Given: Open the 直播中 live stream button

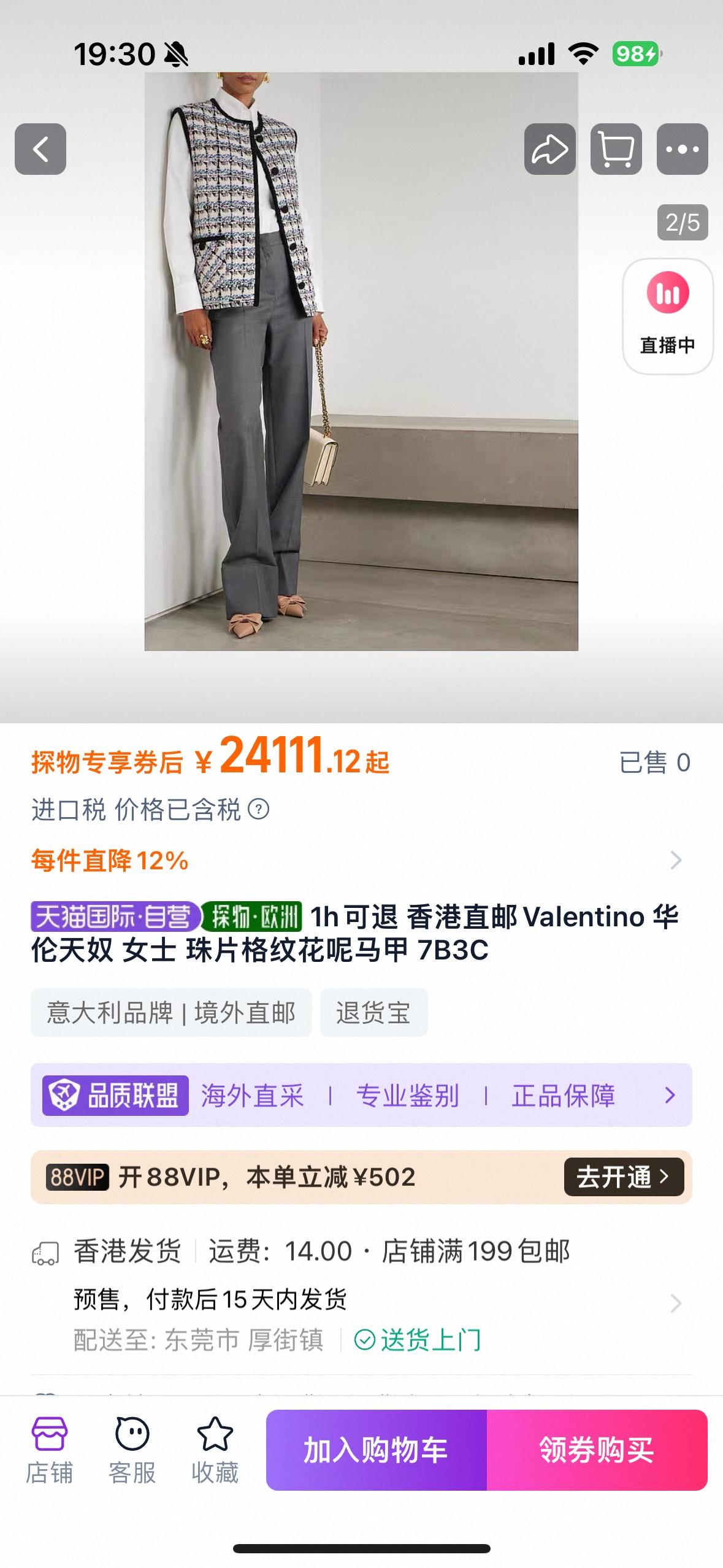Looking at the screenshot, I should click(667, 316).
